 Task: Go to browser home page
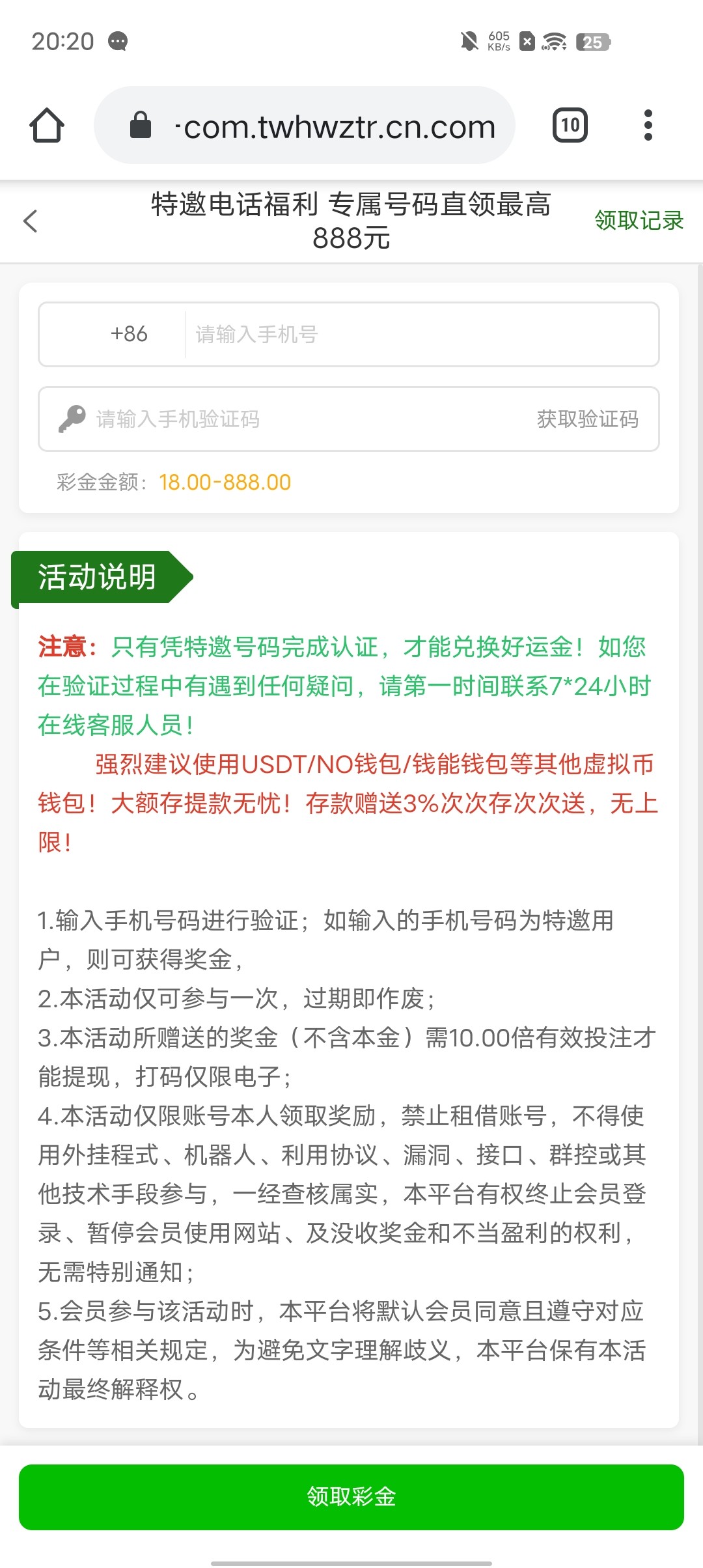pyautogui.click(x=47, y=125)
